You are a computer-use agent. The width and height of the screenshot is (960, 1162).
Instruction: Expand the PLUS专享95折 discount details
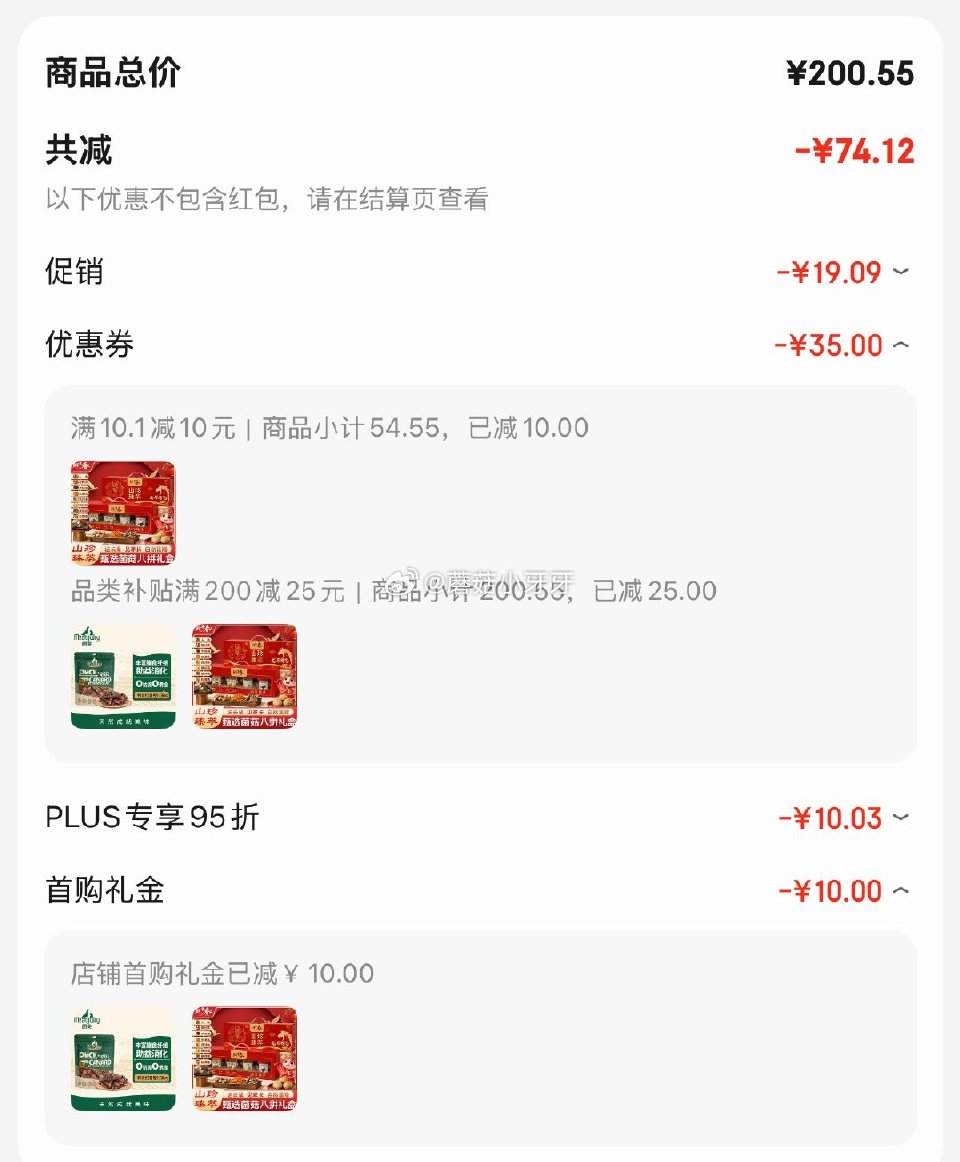click(x=901, y=817)
